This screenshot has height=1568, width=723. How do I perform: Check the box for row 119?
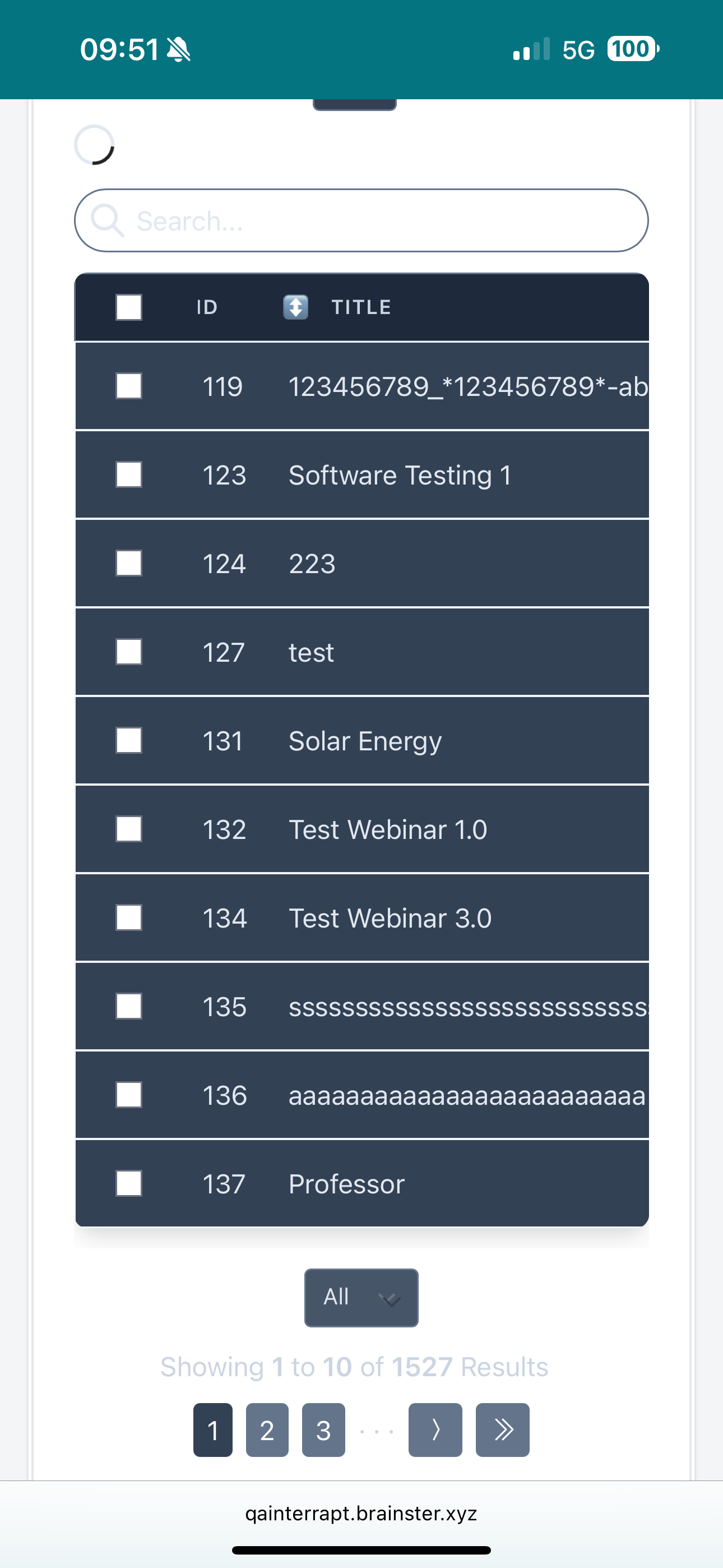129,386
